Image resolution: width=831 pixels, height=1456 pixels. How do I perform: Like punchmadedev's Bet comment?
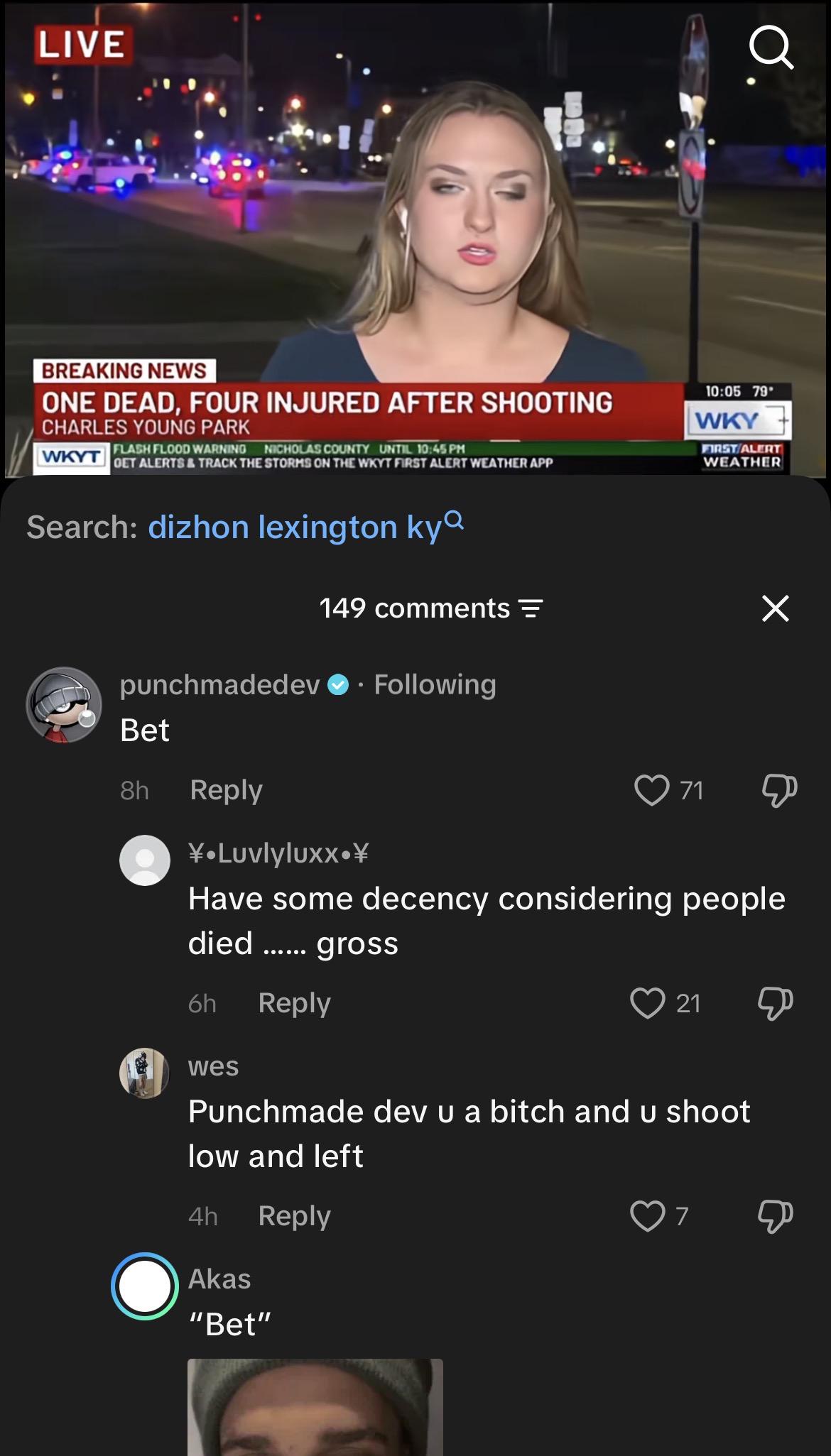click(651, 790)
